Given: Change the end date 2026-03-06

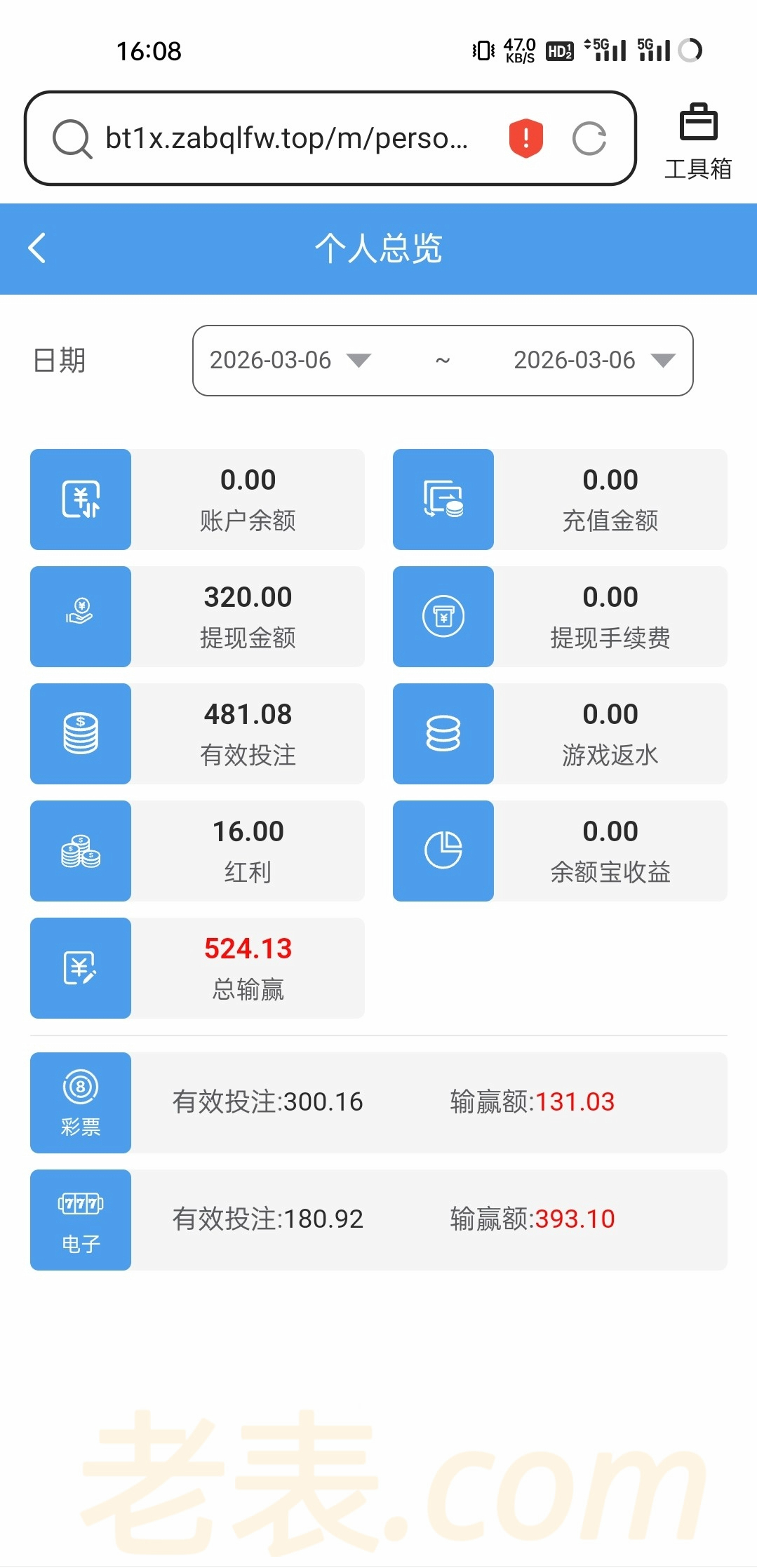Looking at the screenshot, I should (594, 361).
